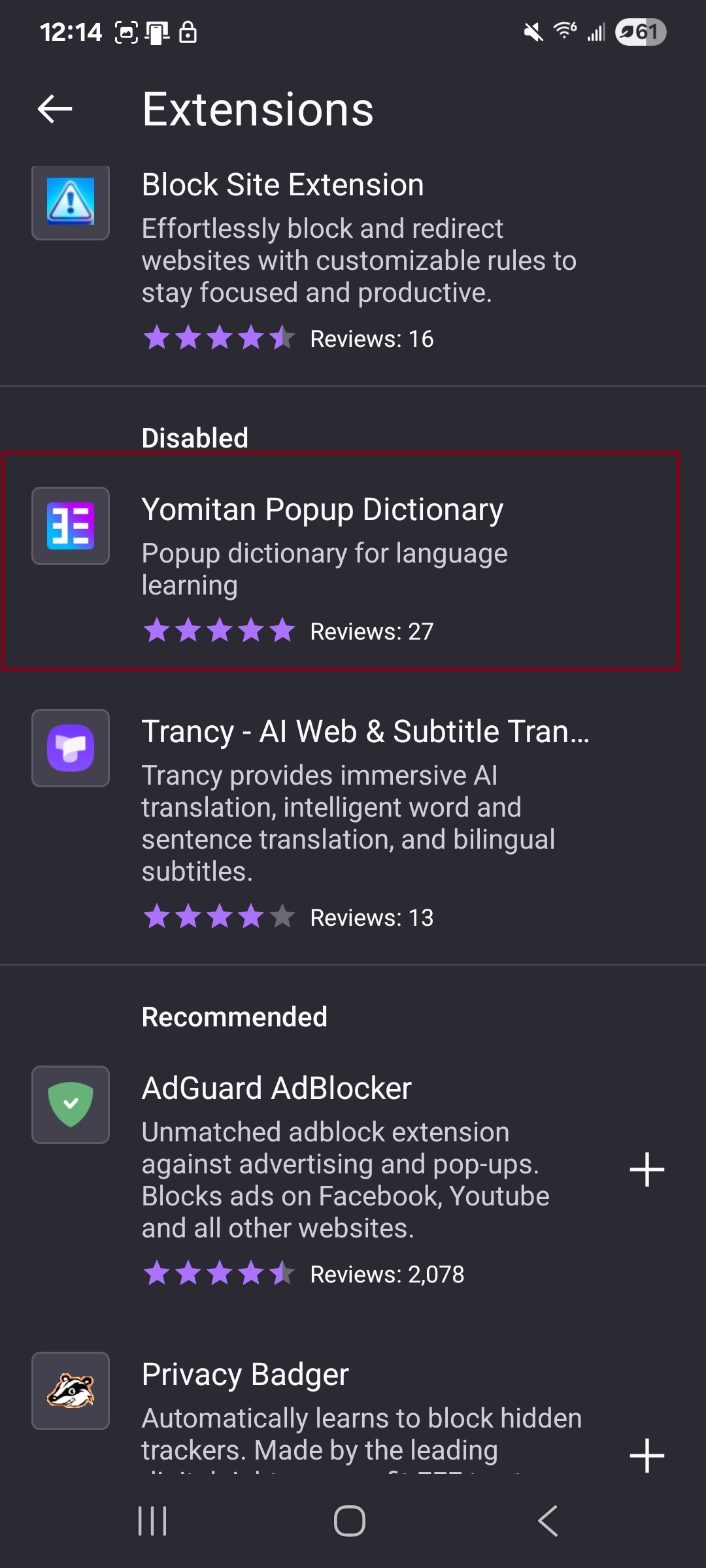Go to the system home screen
Image resolution: width=706 pixels, height=1568 pixels.
point(350,1521)
